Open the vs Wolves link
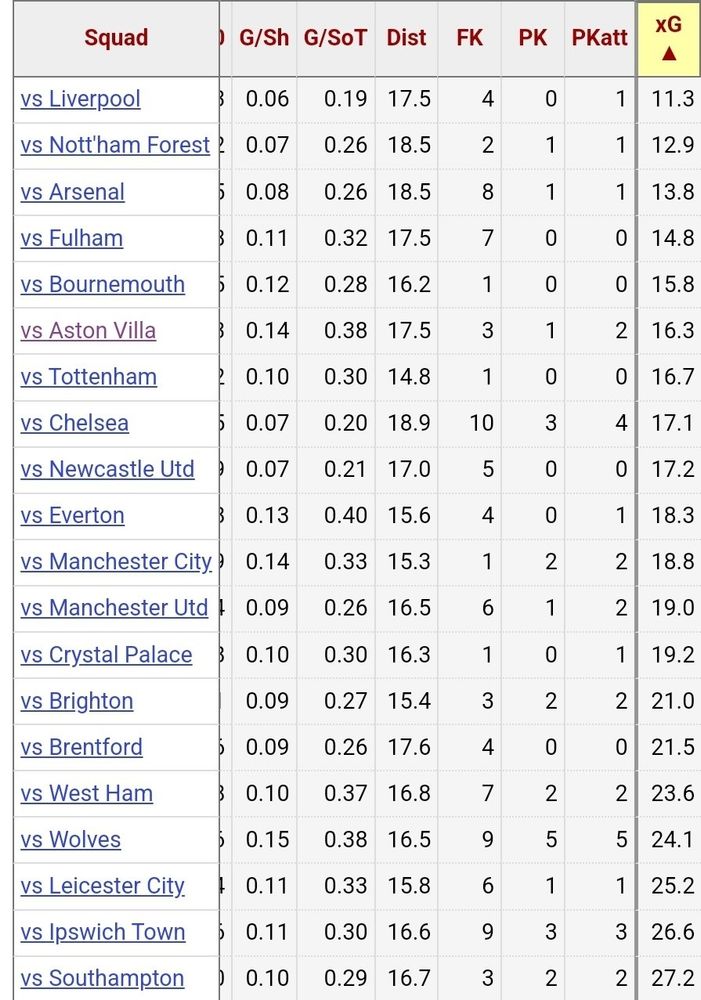The image size is (701, 1000). coord(71,839)
